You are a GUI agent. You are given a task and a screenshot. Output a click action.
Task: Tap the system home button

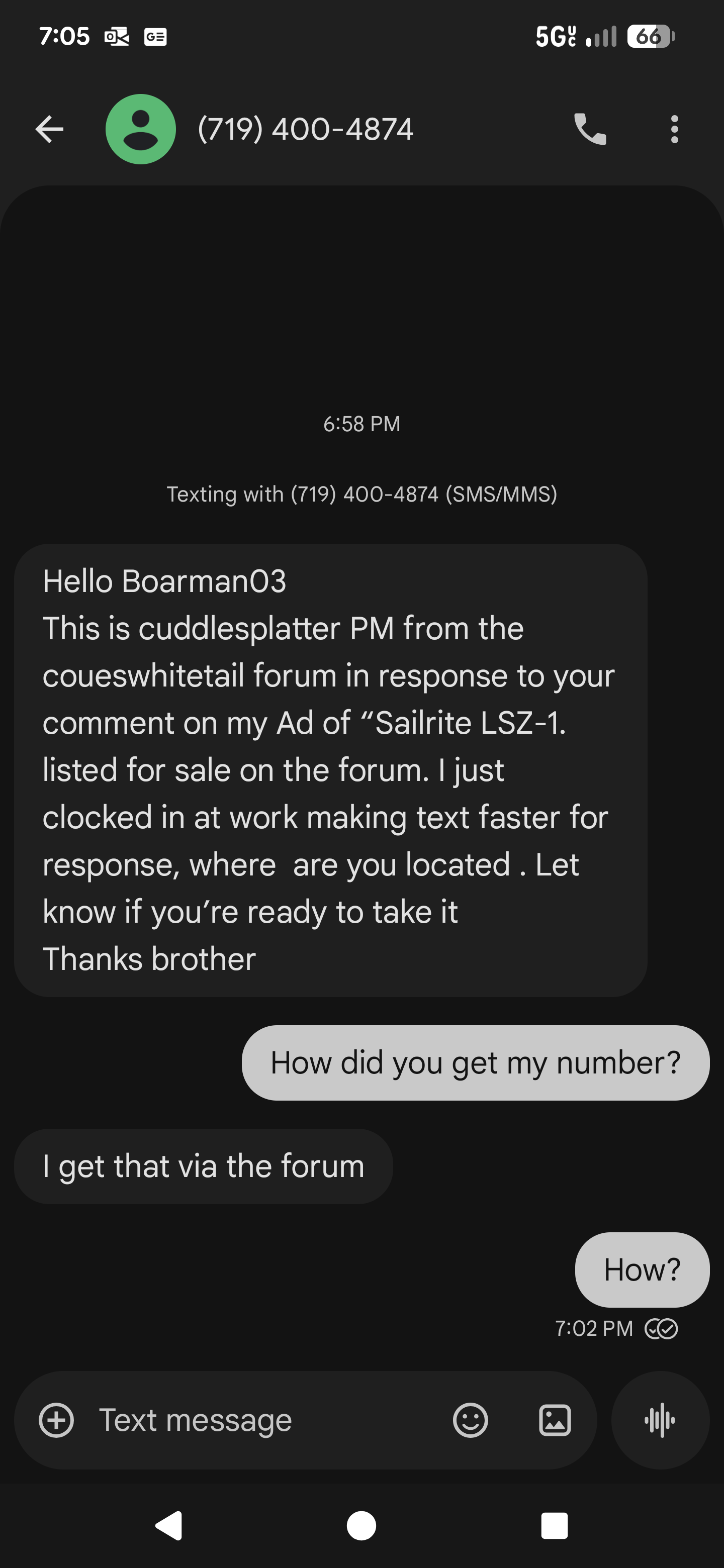[361, 1526]
